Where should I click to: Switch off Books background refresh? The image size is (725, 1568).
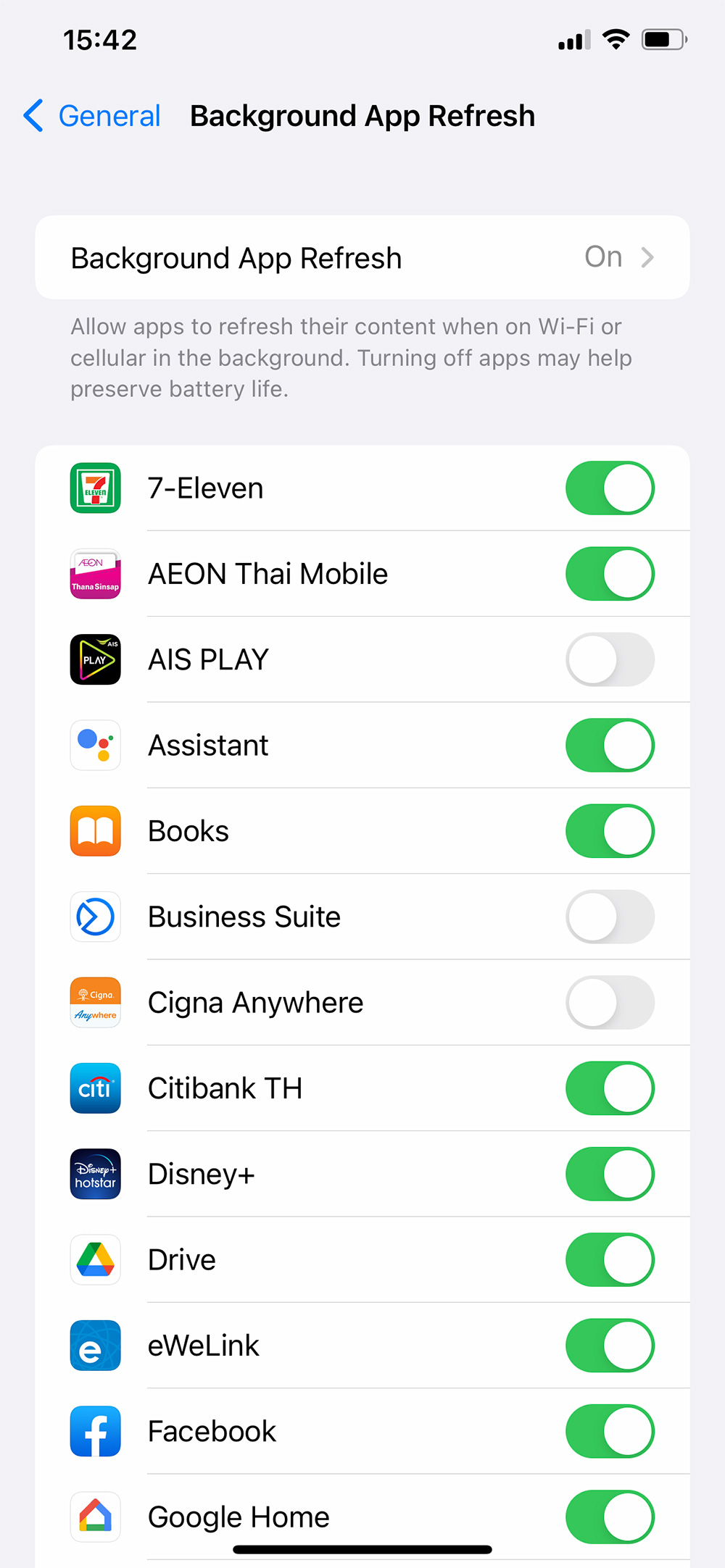point(610,831)
